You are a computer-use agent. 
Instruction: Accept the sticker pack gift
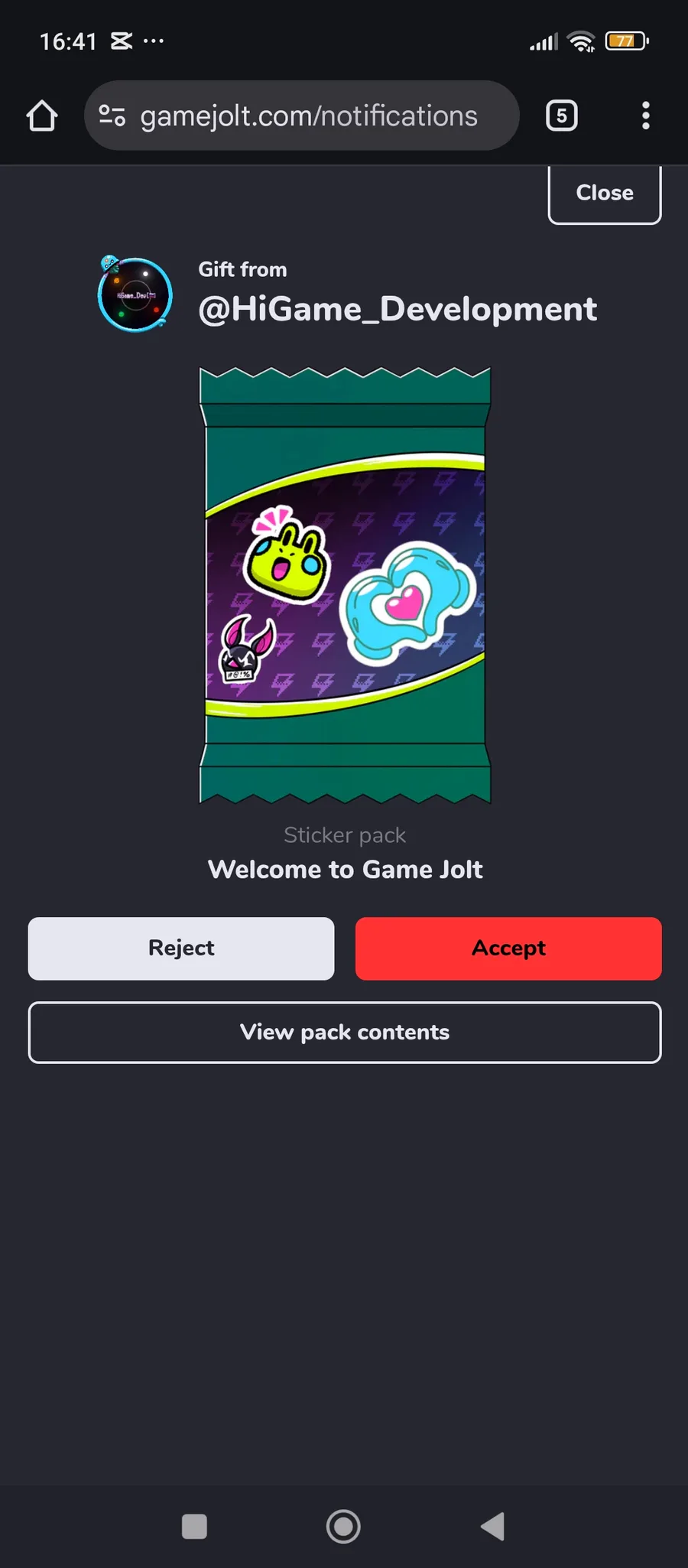508,948
